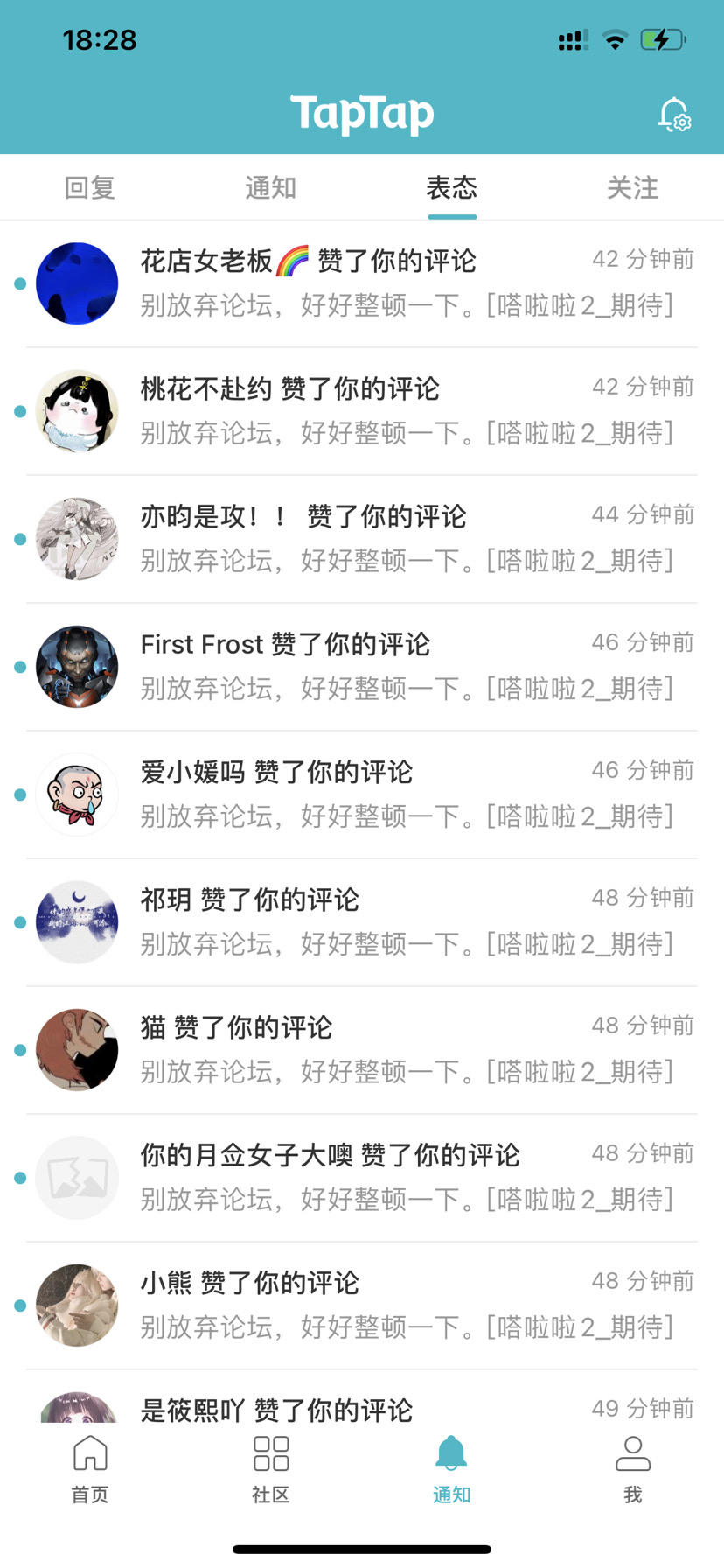Tap 花店女老板's blue avatar
Viewport: 724px width, 1568px height.
tap(77, 283)
